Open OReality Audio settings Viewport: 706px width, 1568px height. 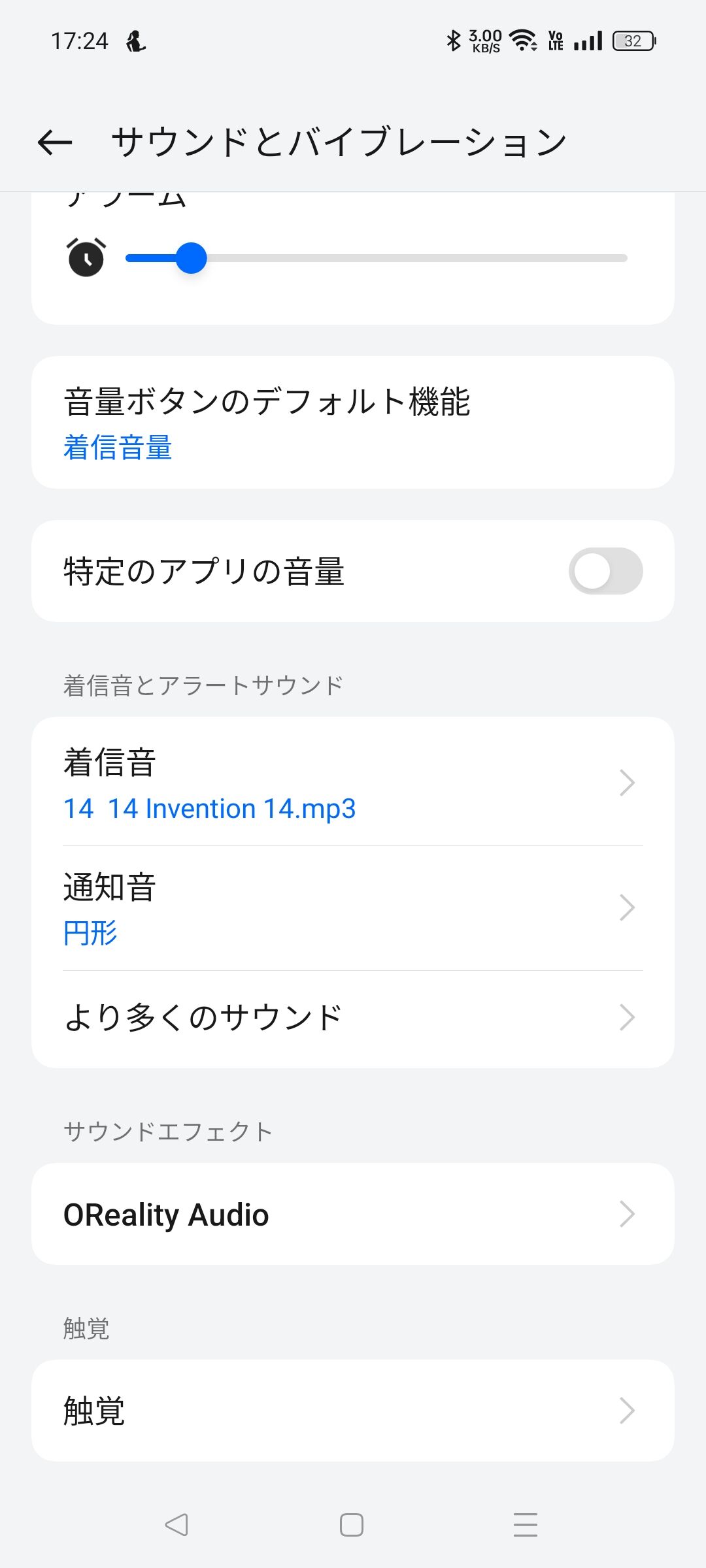coord(353,1214)
